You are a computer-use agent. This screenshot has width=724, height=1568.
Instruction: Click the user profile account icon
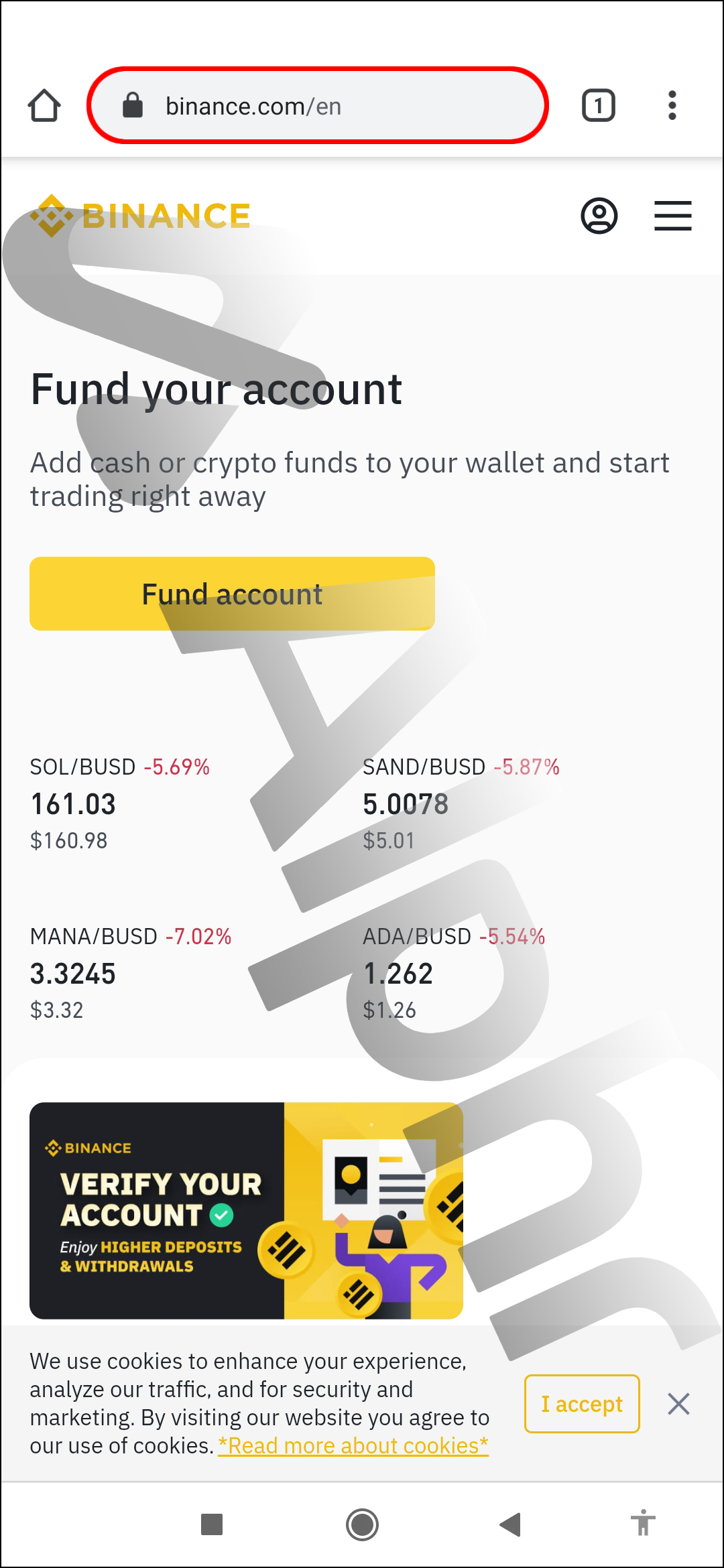click(599, 216)
